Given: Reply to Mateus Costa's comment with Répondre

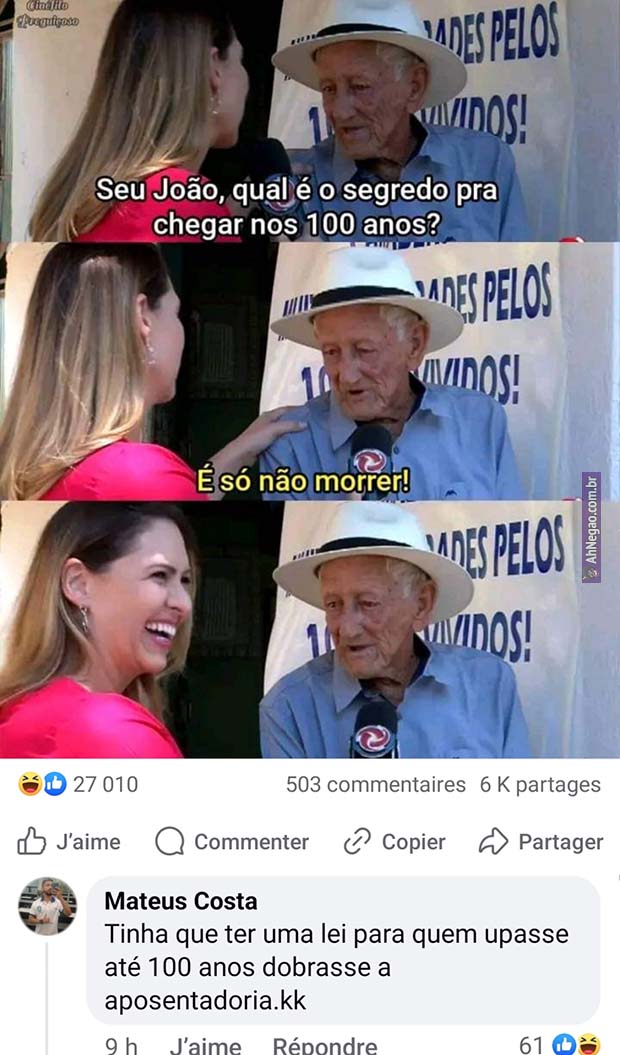Looking at the screenshot, I should click(324, 1045).
